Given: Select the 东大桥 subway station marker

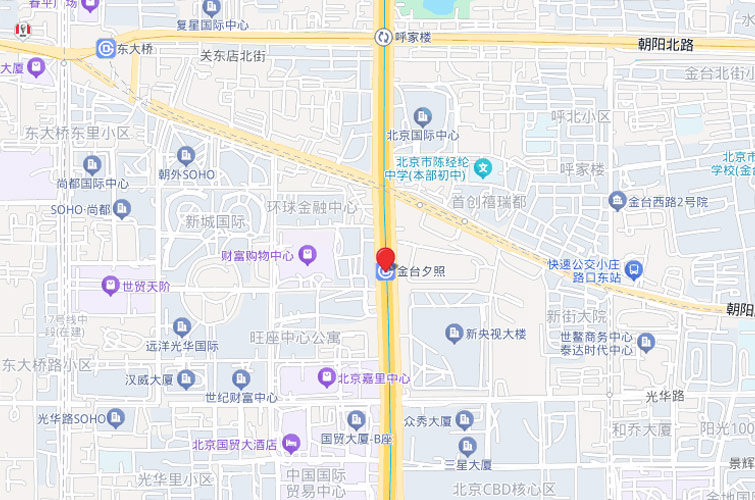Looking at the screenshot, I should pos(105,47).
